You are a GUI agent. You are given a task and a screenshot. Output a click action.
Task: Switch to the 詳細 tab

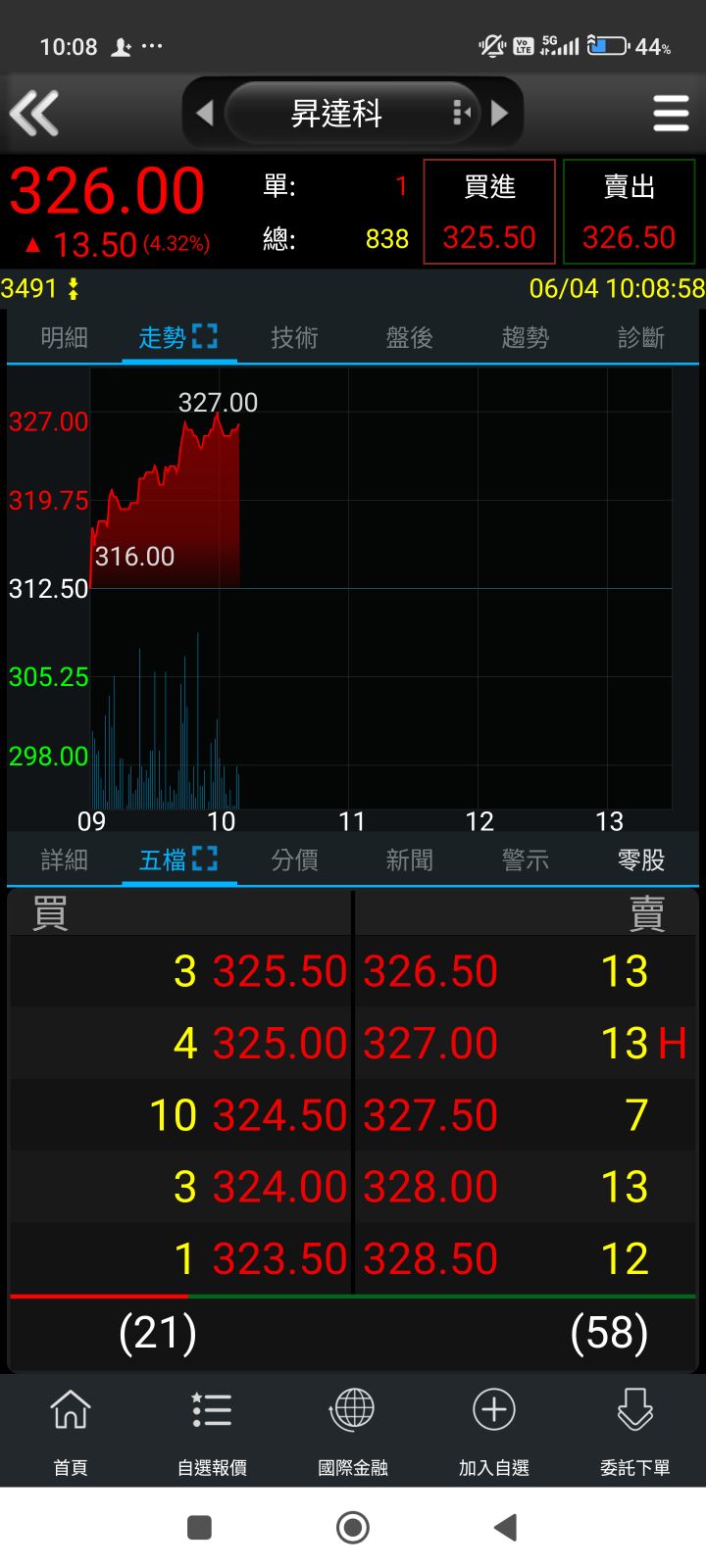pyautogui.click(x=65, y=860)
